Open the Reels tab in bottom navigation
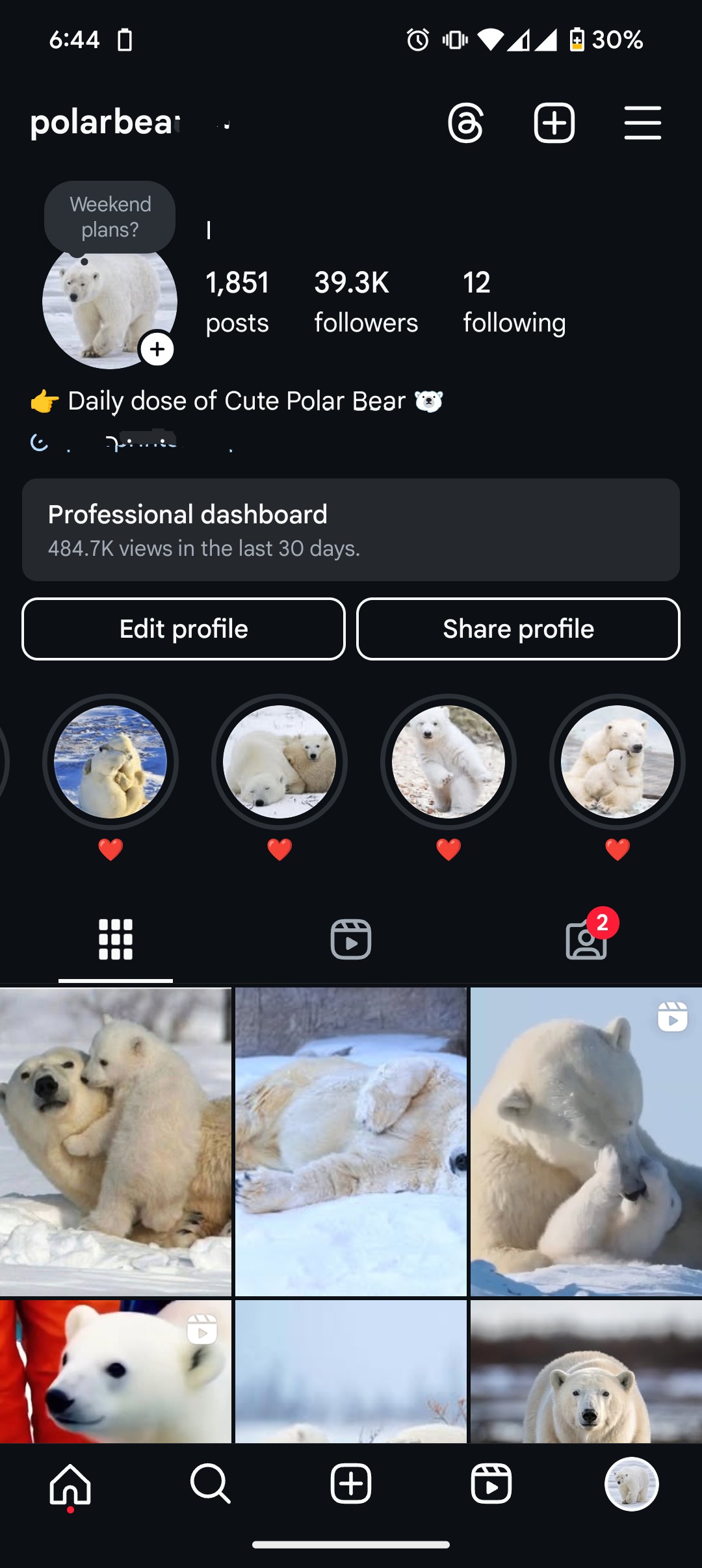The width and height of the screenshot is (702, 1568). 491,1483
